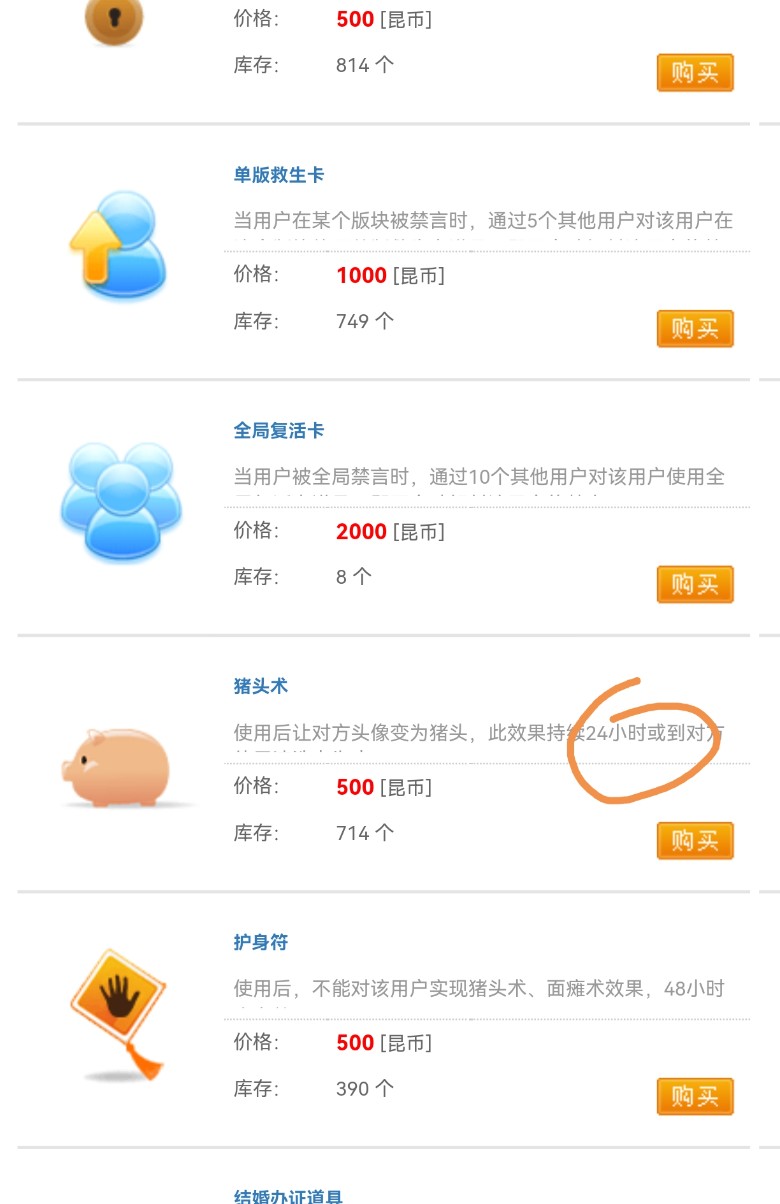Tap the 猪头术 piggy image
The height and width of the screenshot is (1204, 780).
(118, 768)
